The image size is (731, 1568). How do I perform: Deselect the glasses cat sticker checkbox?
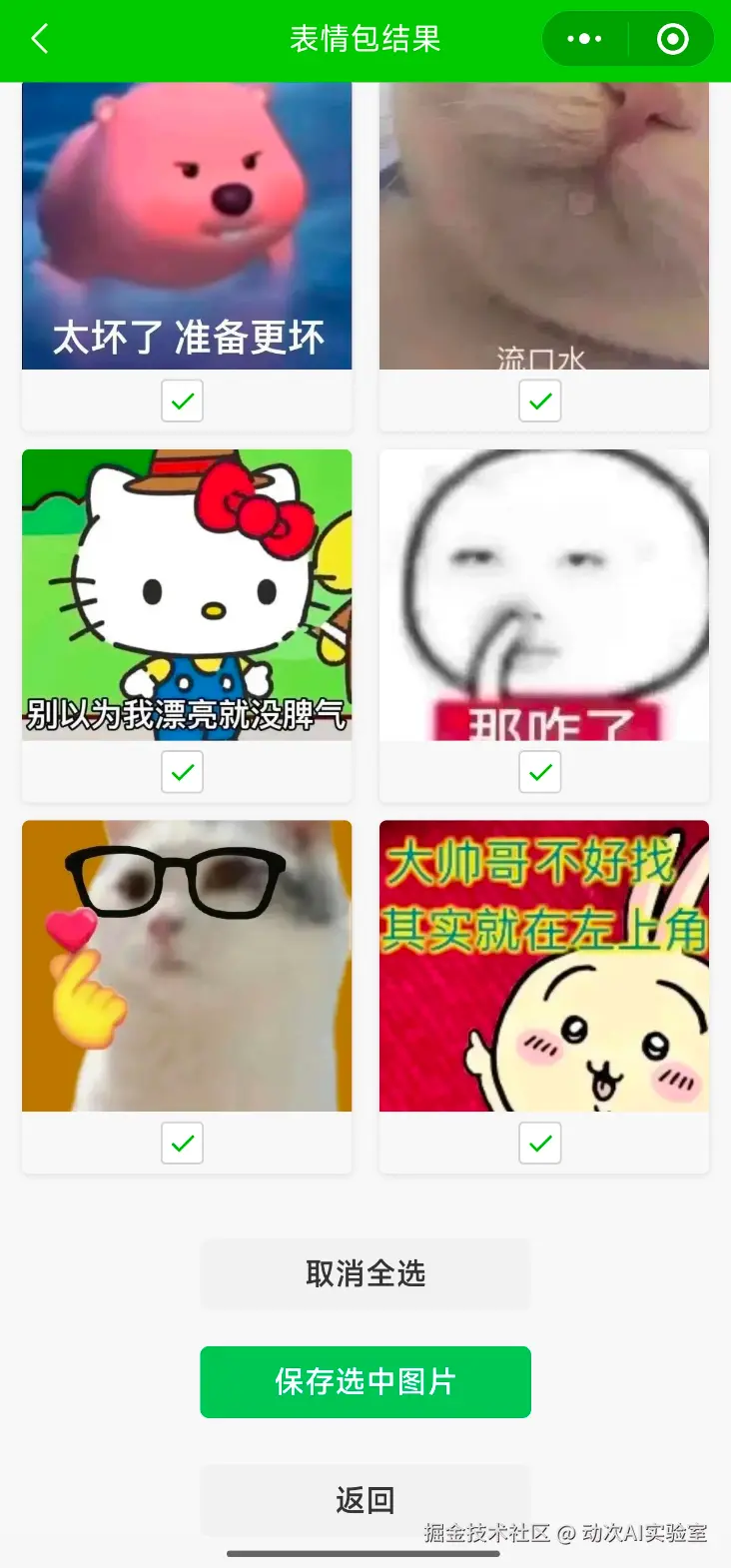[182, 1143]
